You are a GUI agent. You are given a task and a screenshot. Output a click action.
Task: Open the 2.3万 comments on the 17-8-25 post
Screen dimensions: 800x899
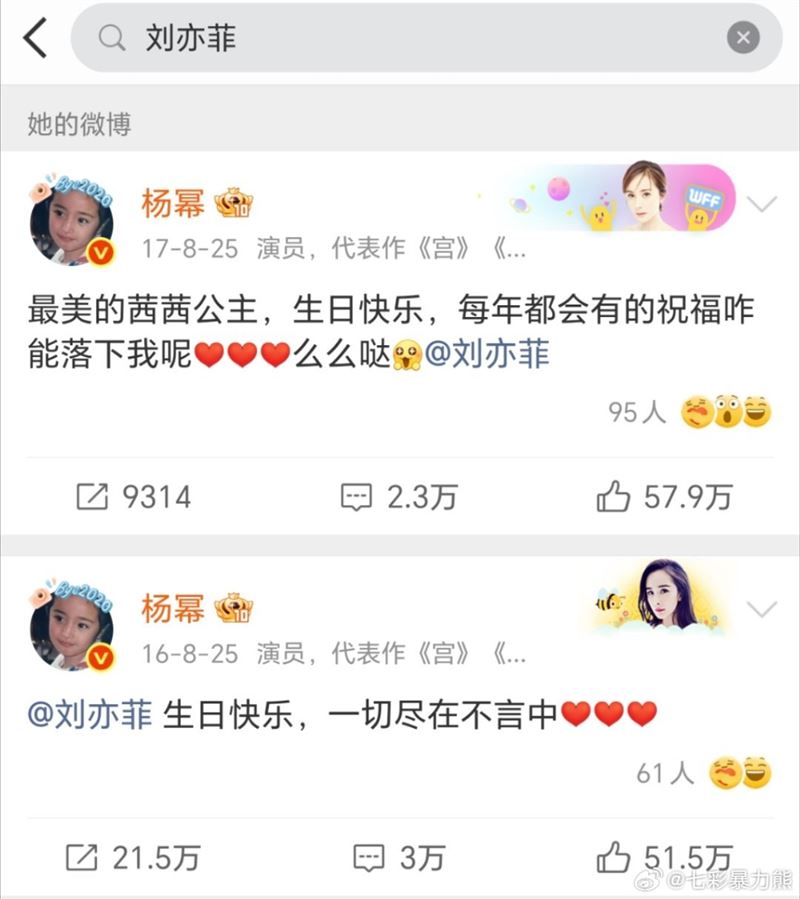click(398, 497)
